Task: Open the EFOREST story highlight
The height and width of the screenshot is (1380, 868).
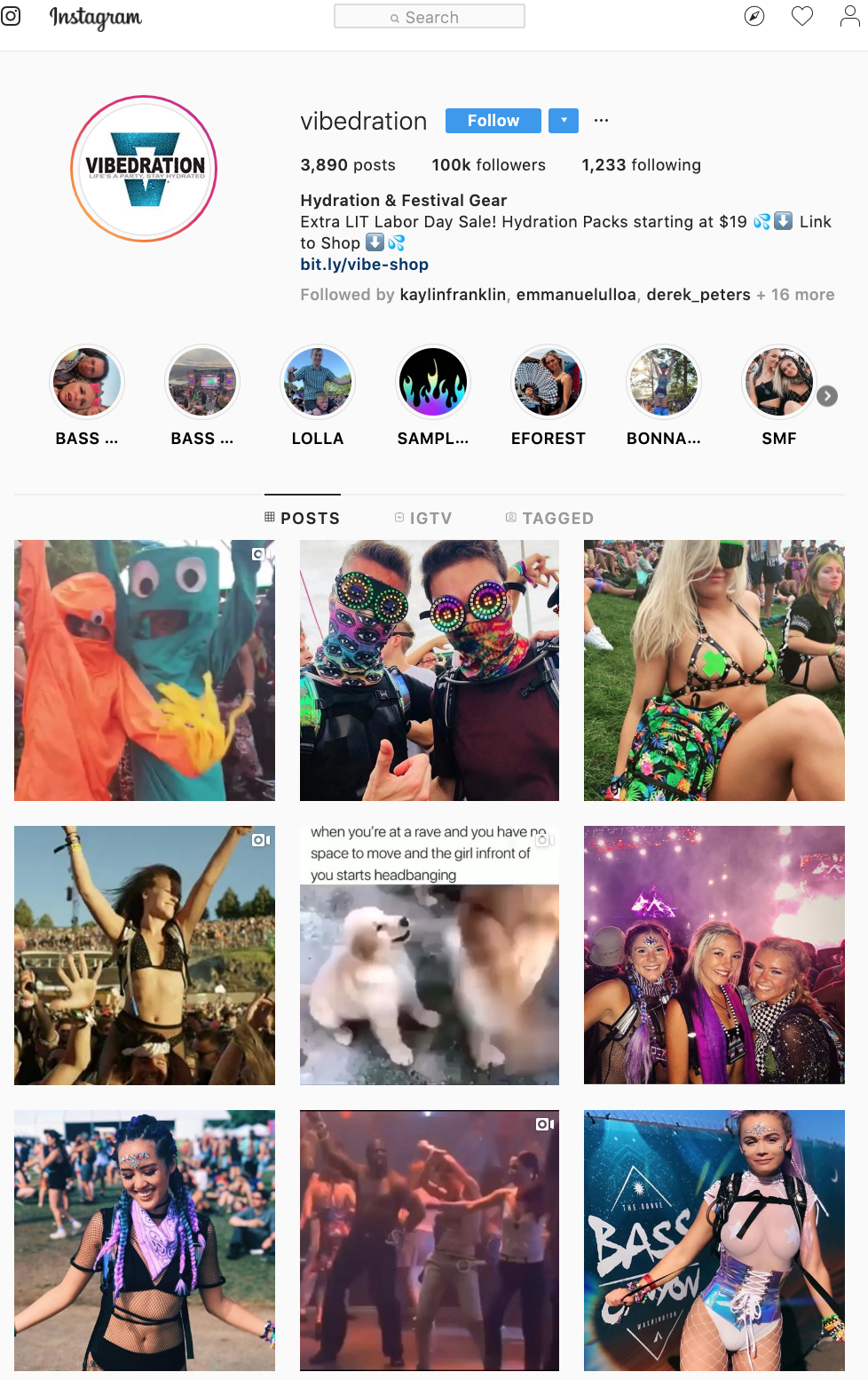Action: [548, 382]
